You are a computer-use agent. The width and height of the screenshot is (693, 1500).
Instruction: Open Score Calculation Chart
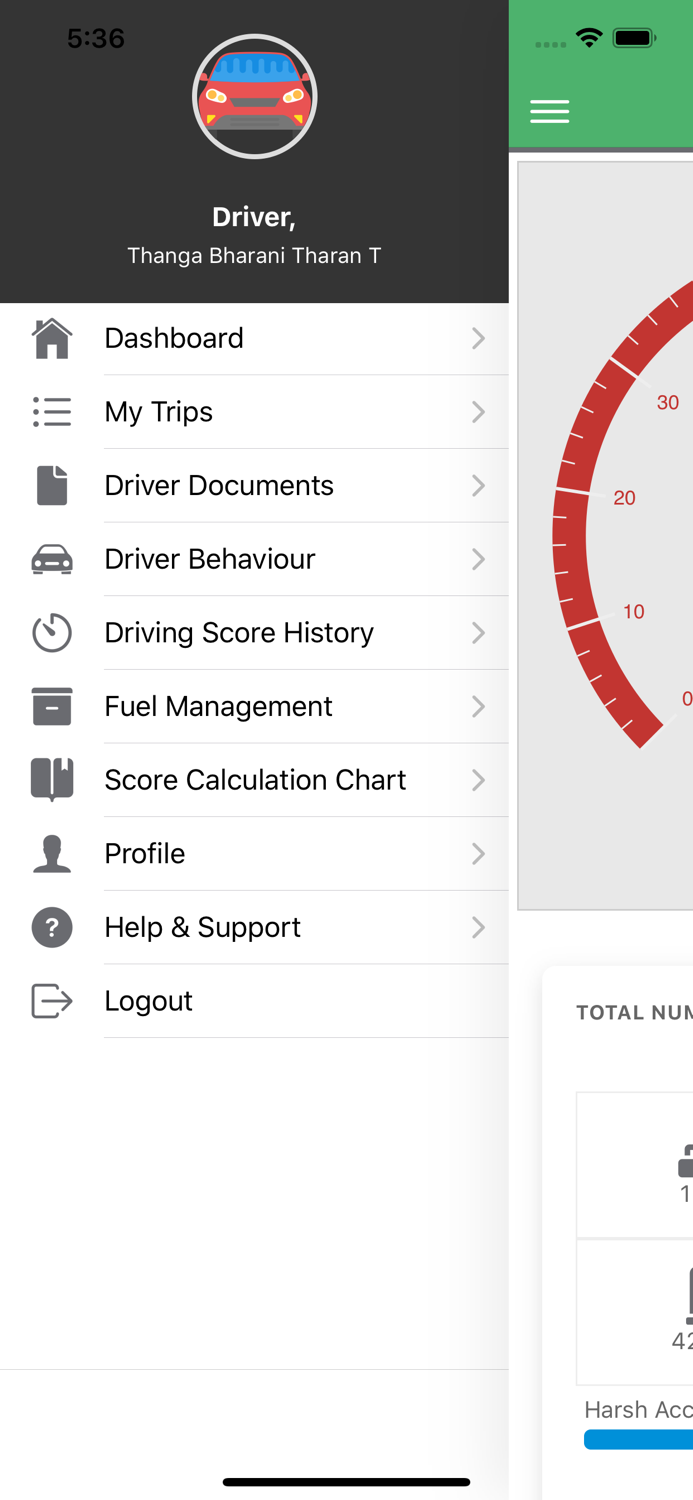(x=254, y=780)
